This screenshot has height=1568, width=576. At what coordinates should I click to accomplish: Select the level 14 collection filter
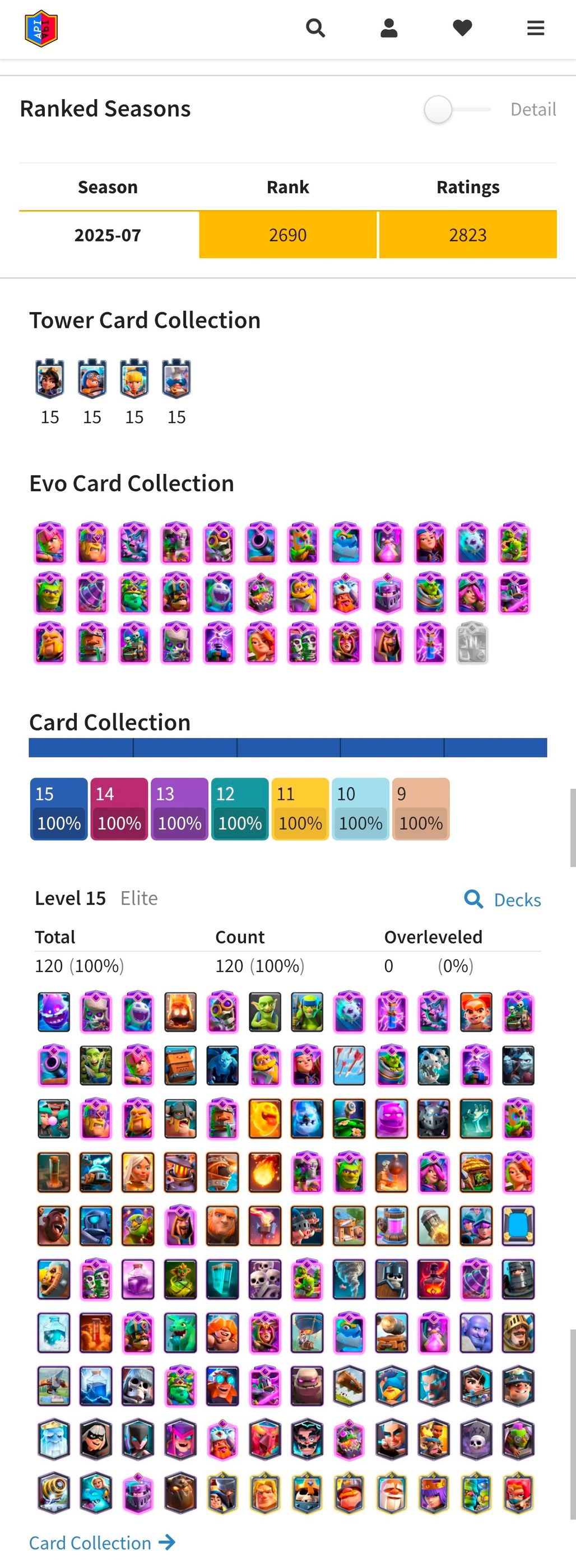coord(119,809)
